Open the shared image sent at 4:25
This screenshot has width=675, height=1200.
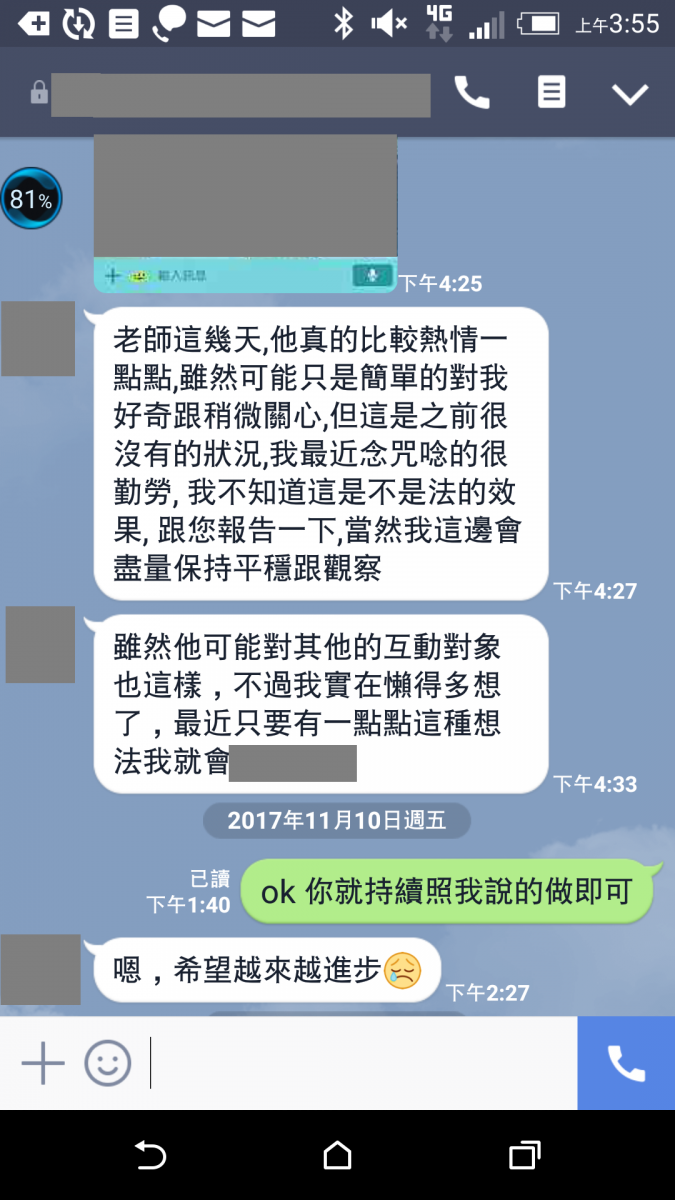[245, 213]
